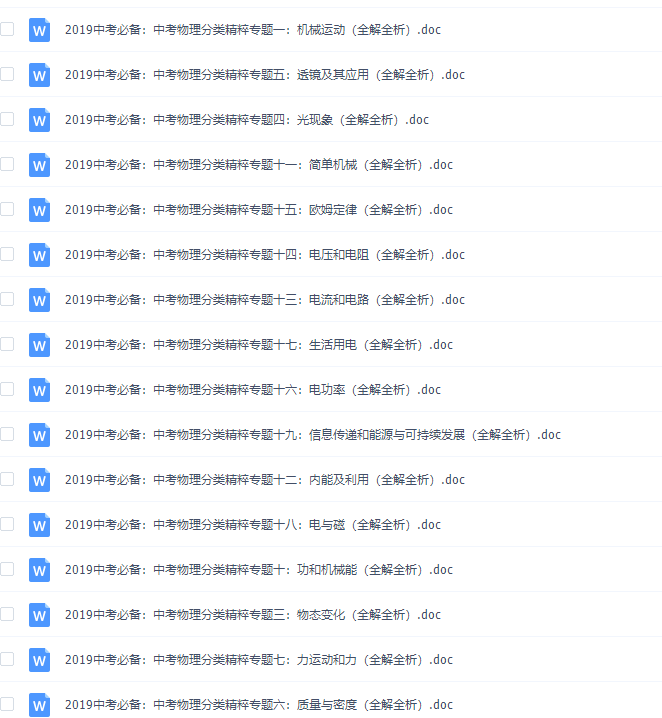This screenshot has height=718, width=662.
Task: Open the 专题七：力运动和力 file
Action: [x=258, y=660]
